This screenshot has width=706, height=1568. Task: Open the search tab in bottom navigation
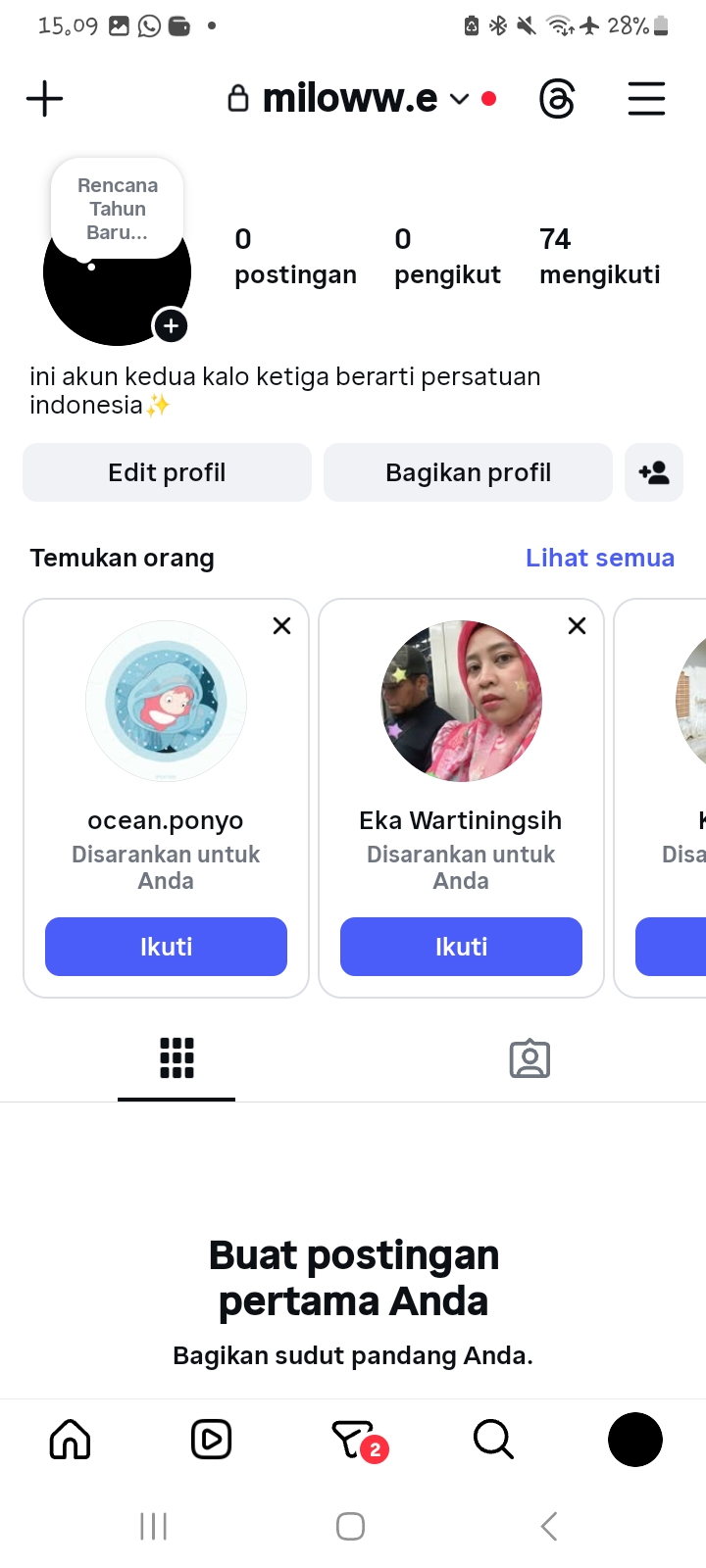[493, 1440]
